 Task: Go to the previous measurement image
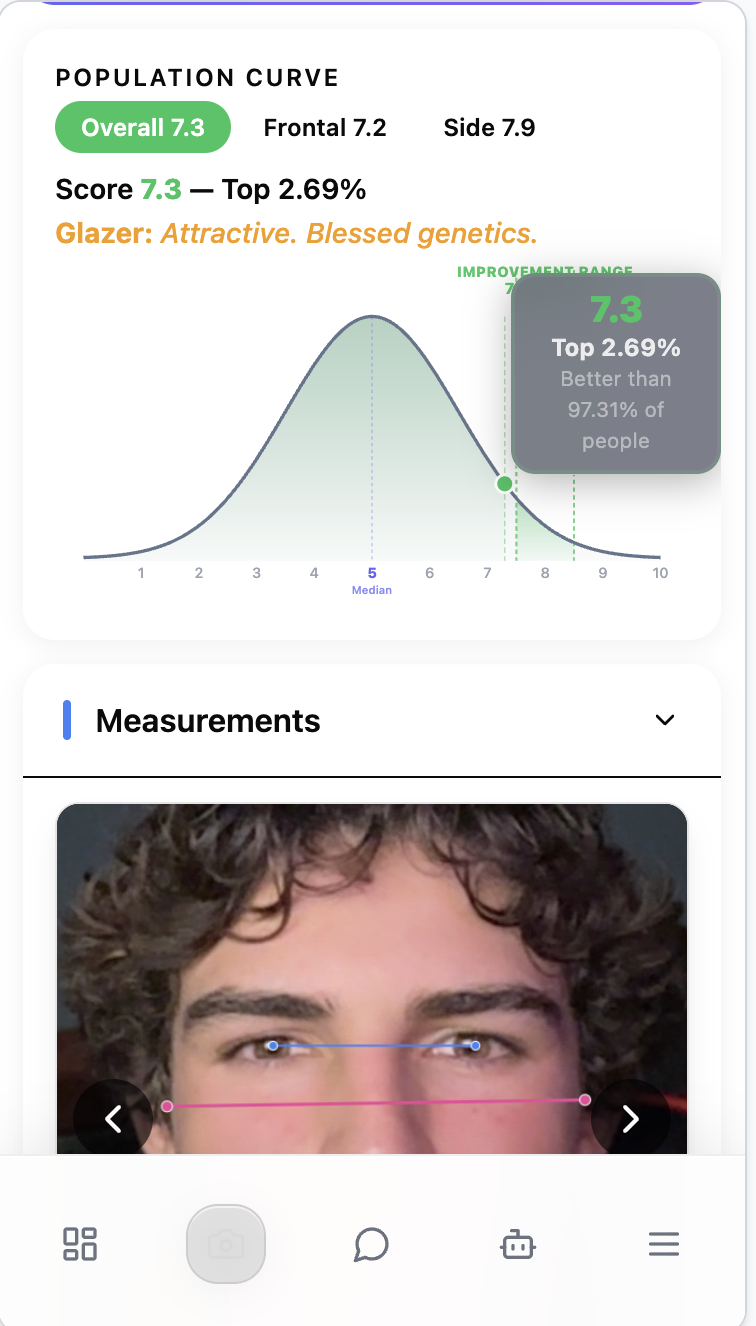tap(114, 1118)
